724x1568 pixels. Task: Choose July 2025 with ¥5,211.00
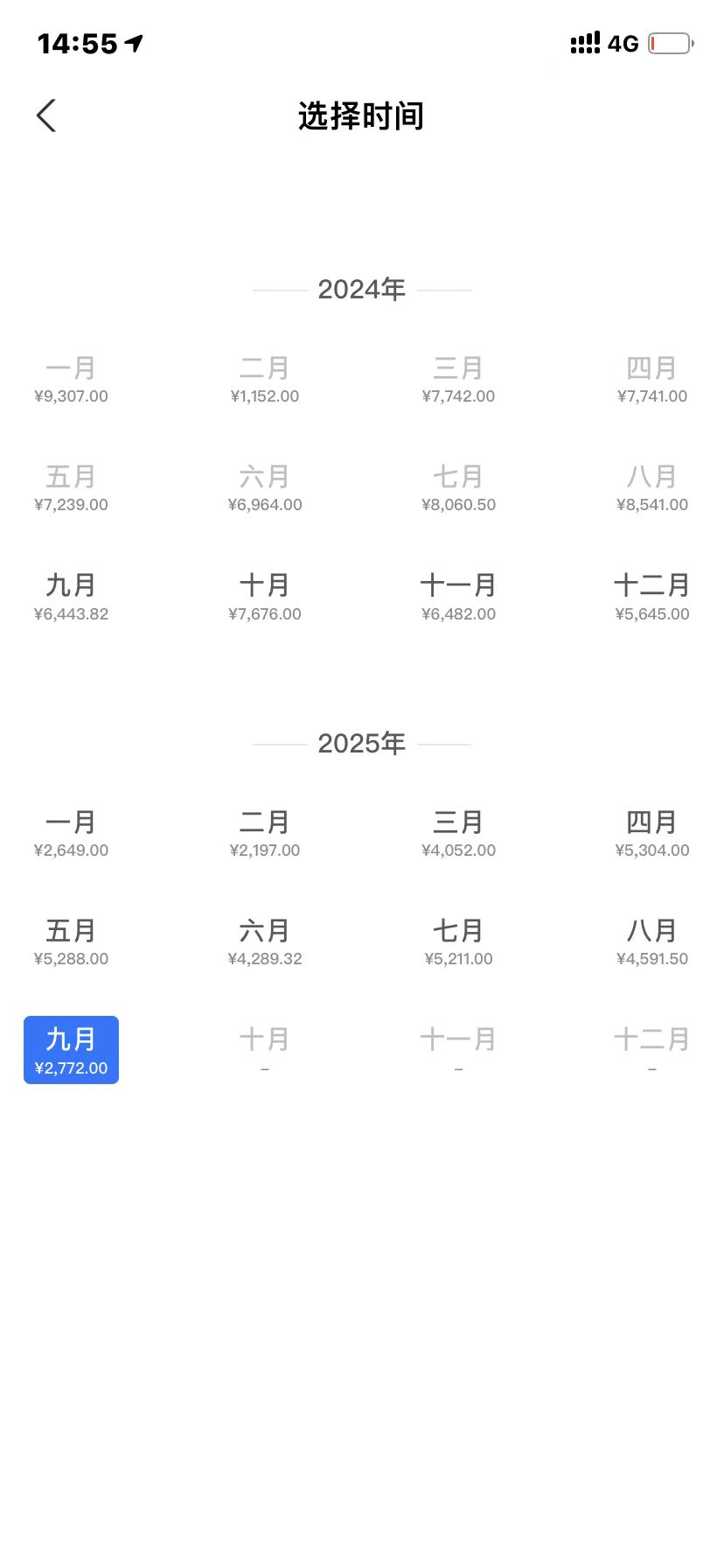(458, 942)
